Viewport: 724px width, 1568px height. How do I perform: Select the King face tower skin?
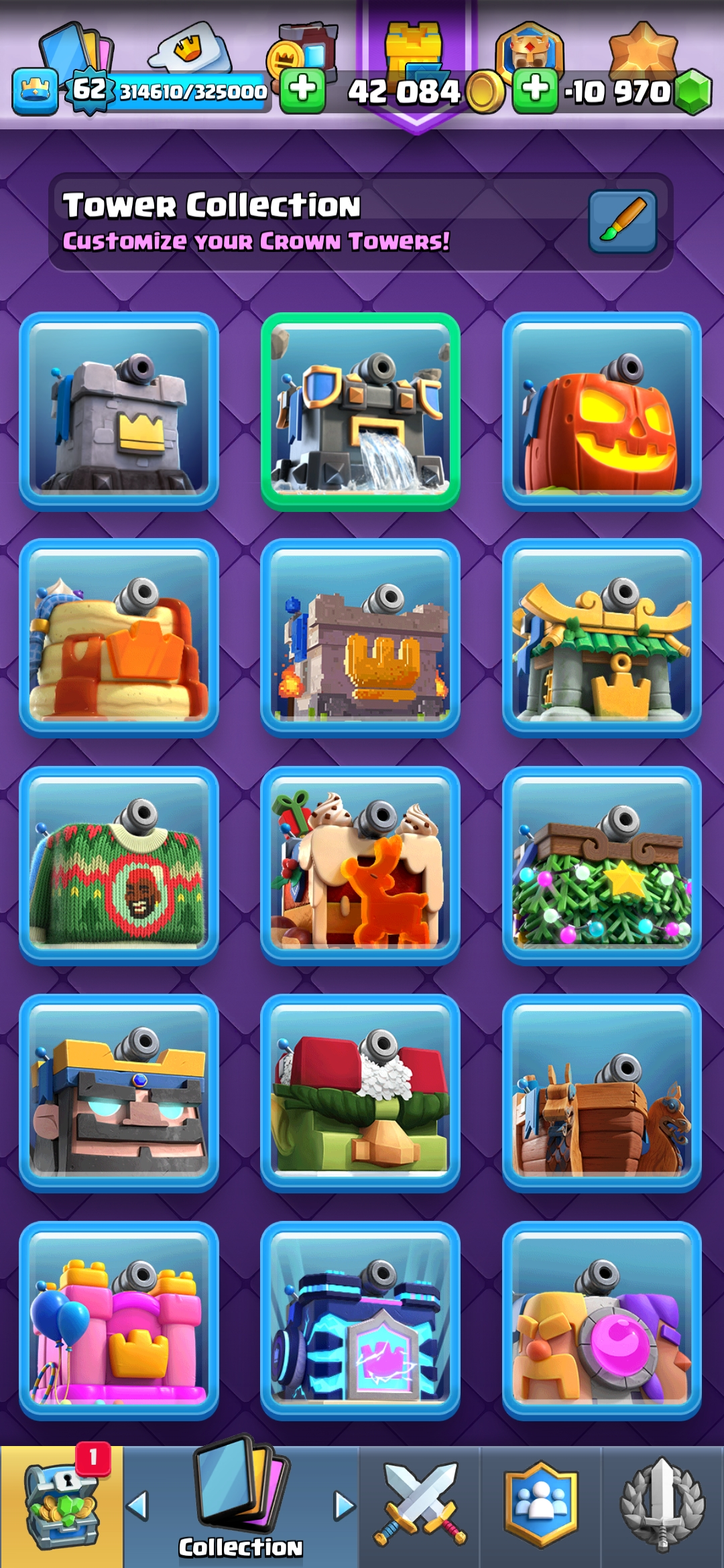[x=119, y=1093]
